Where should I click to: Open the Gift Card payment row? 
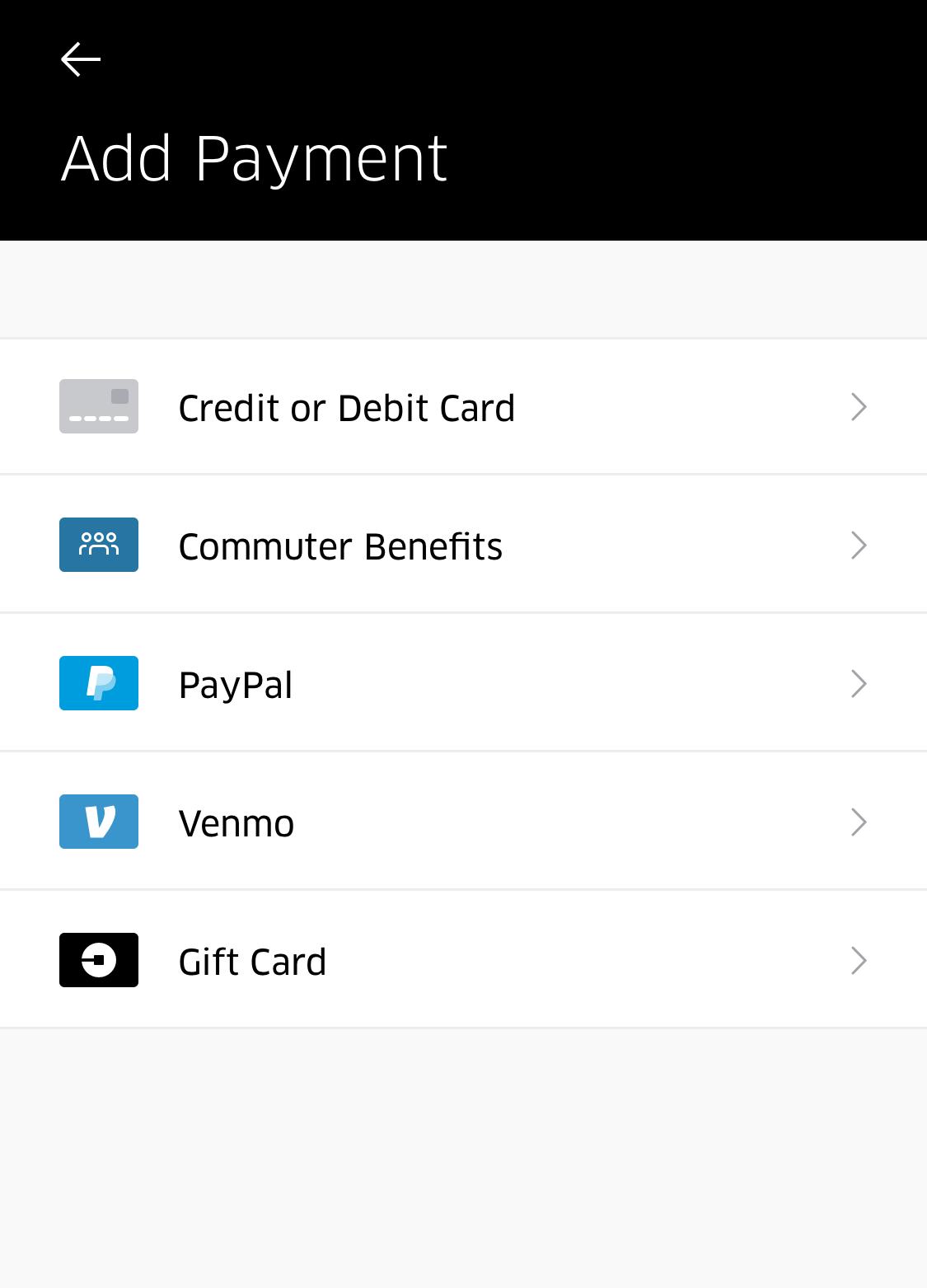pos(252,960)
